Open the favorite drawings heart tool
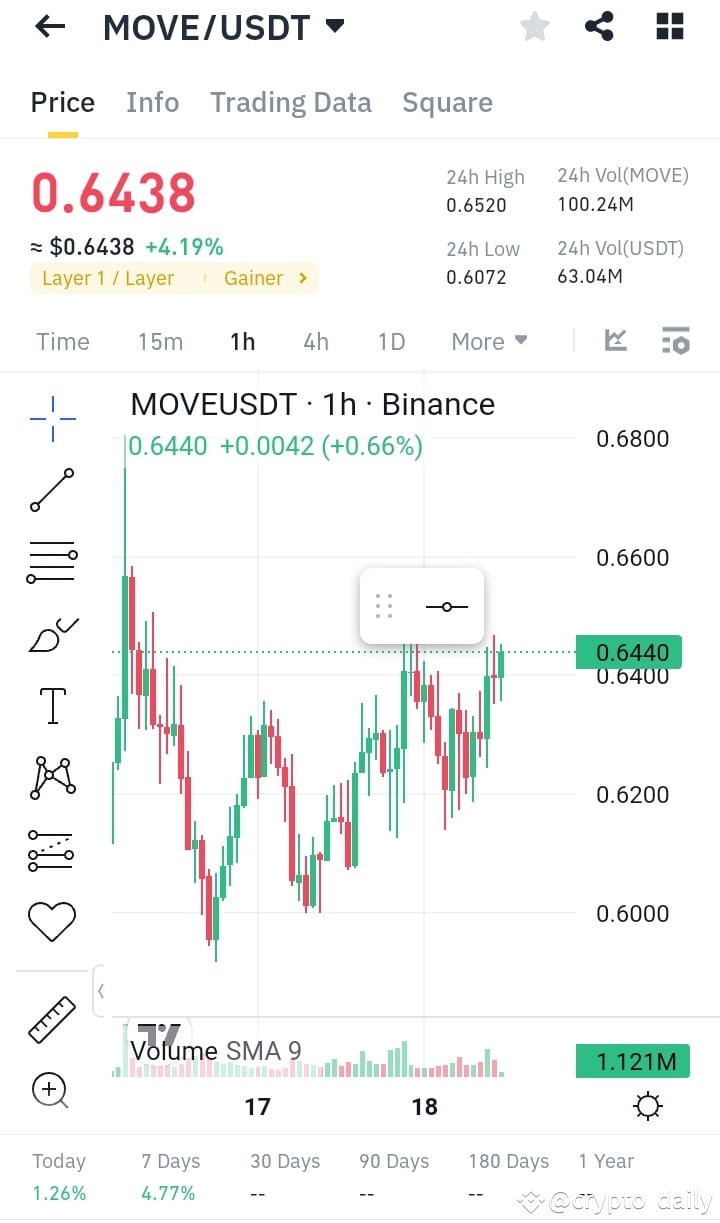Viewport: 720px width, 1223px height. (x=51, y=920)
